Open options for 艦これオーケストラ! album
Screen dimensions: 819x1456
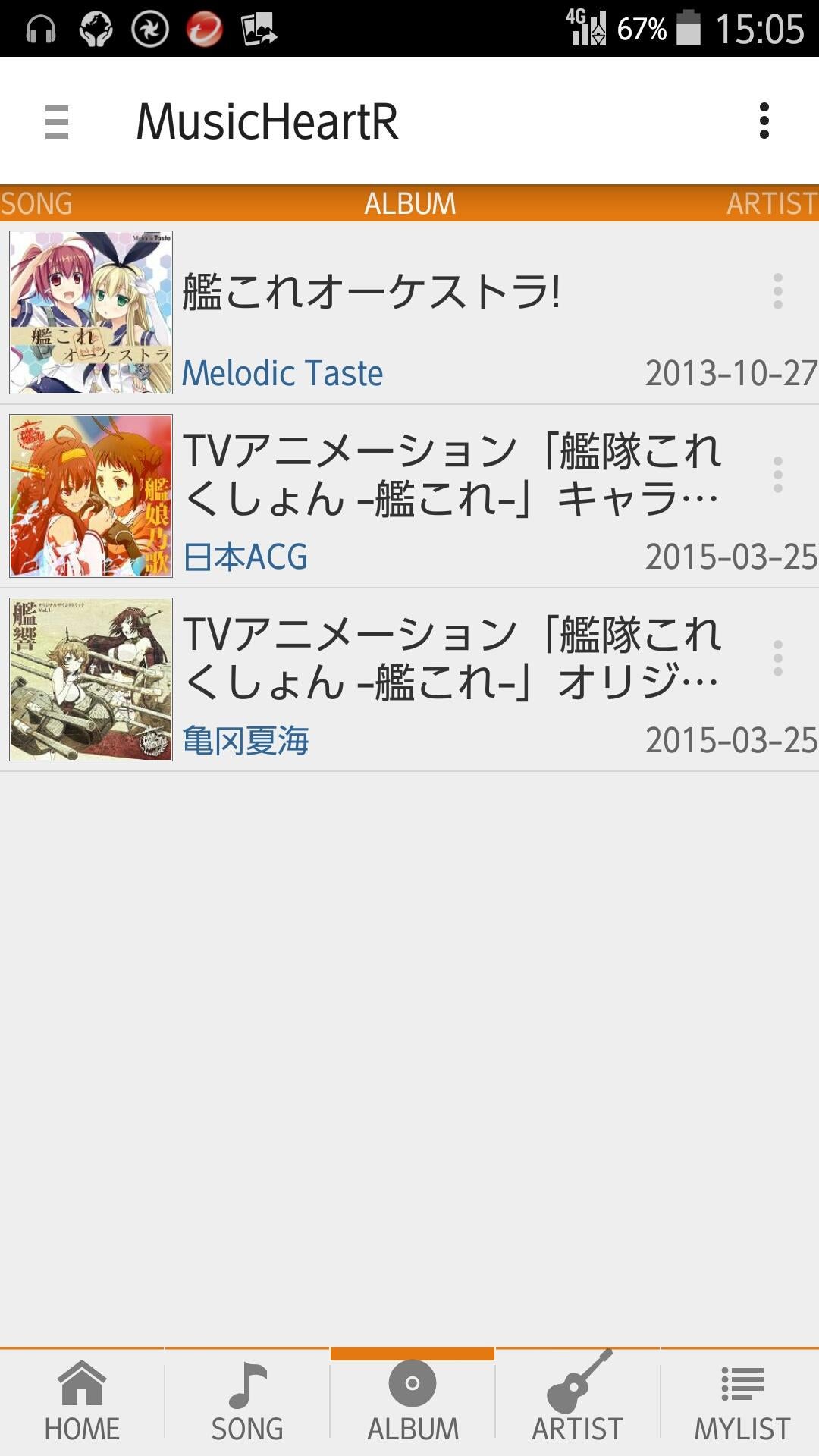777,291
